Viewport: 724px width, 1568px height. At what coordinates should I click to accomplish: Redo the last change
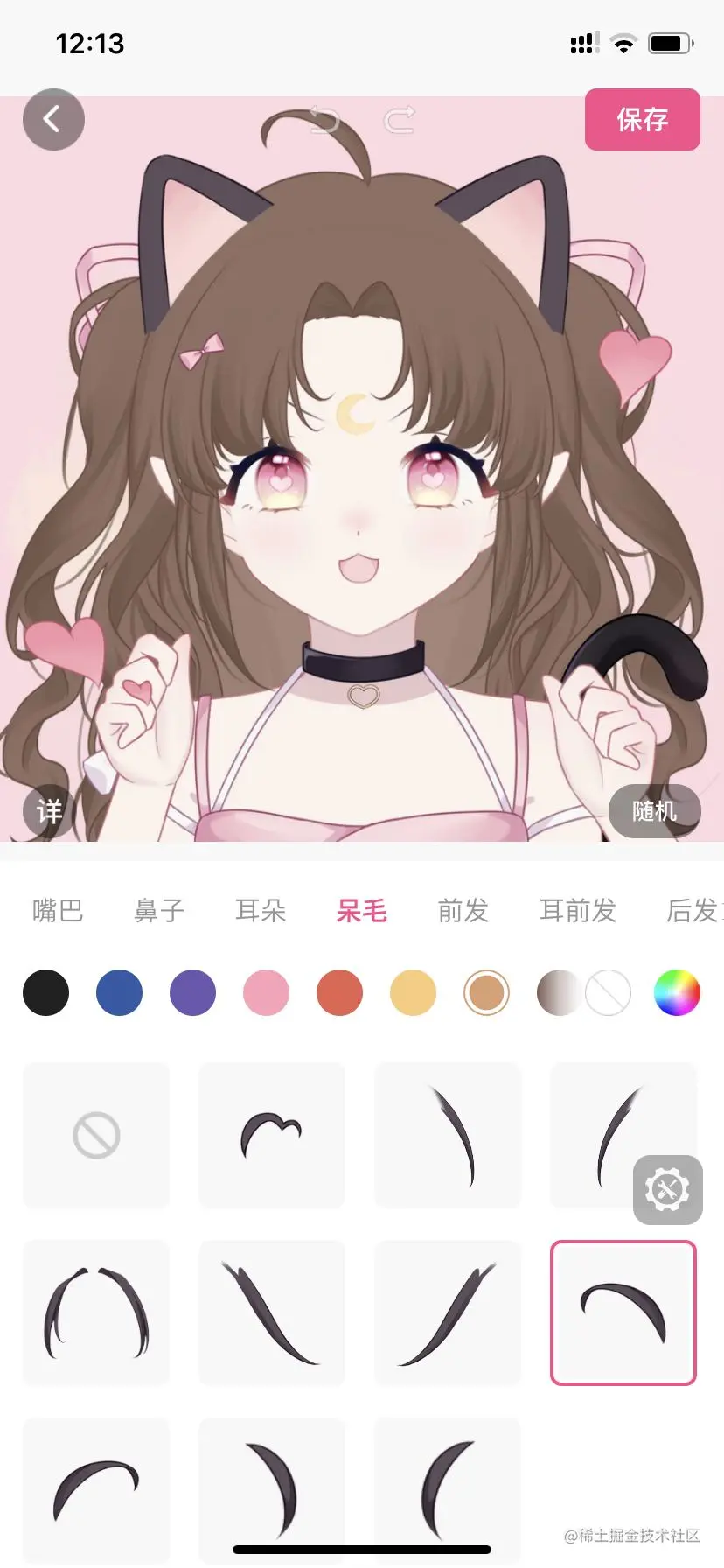coord(400,119)
